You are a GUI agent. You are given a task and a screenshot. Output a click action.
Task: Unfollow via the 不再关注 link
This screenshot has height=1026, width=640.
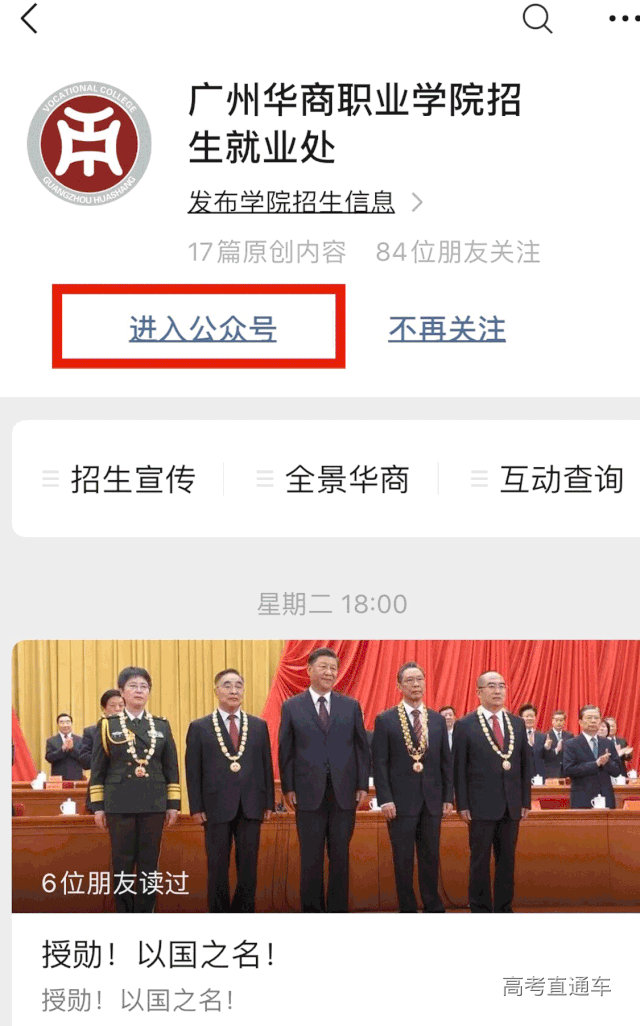click(x=447, y=329)
